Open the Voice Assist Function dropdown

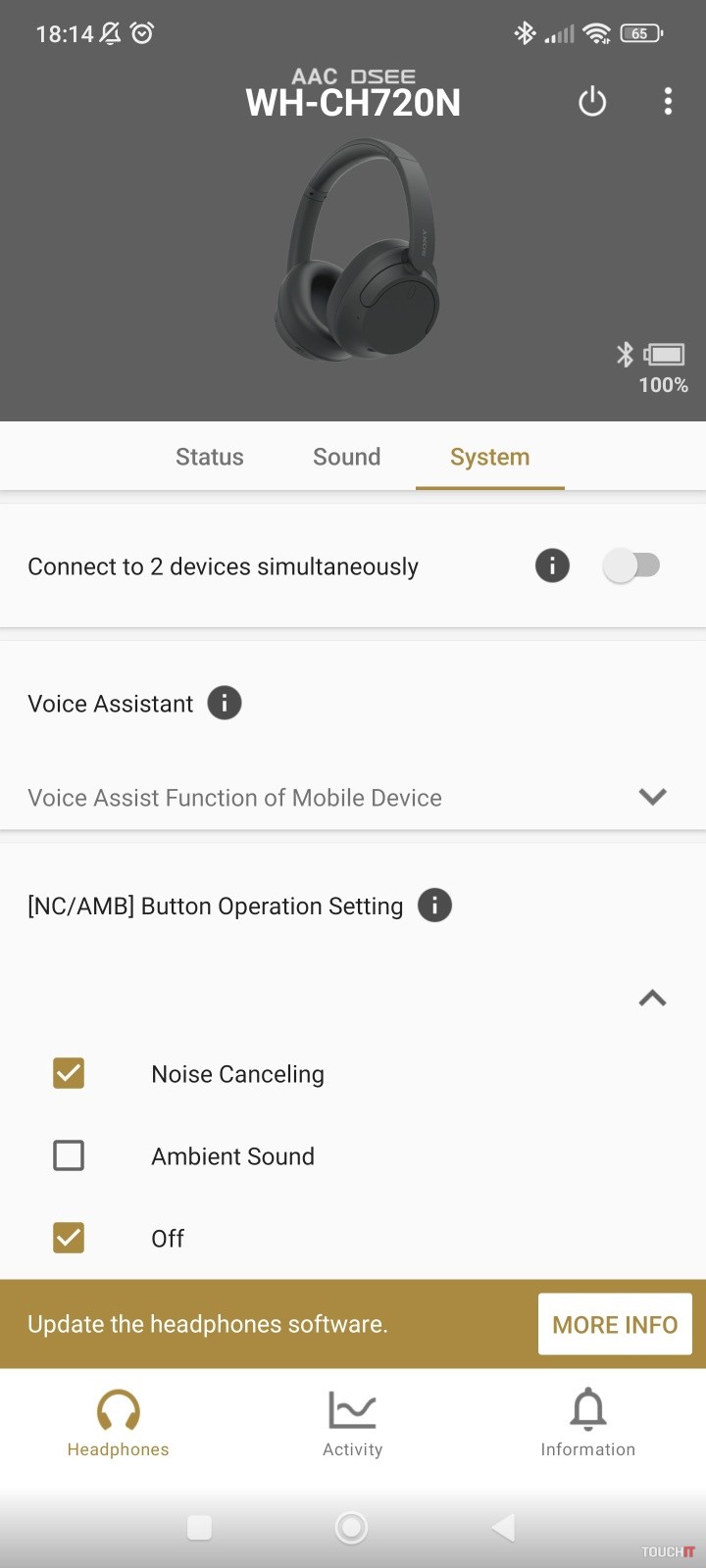(x=652, y=797)
